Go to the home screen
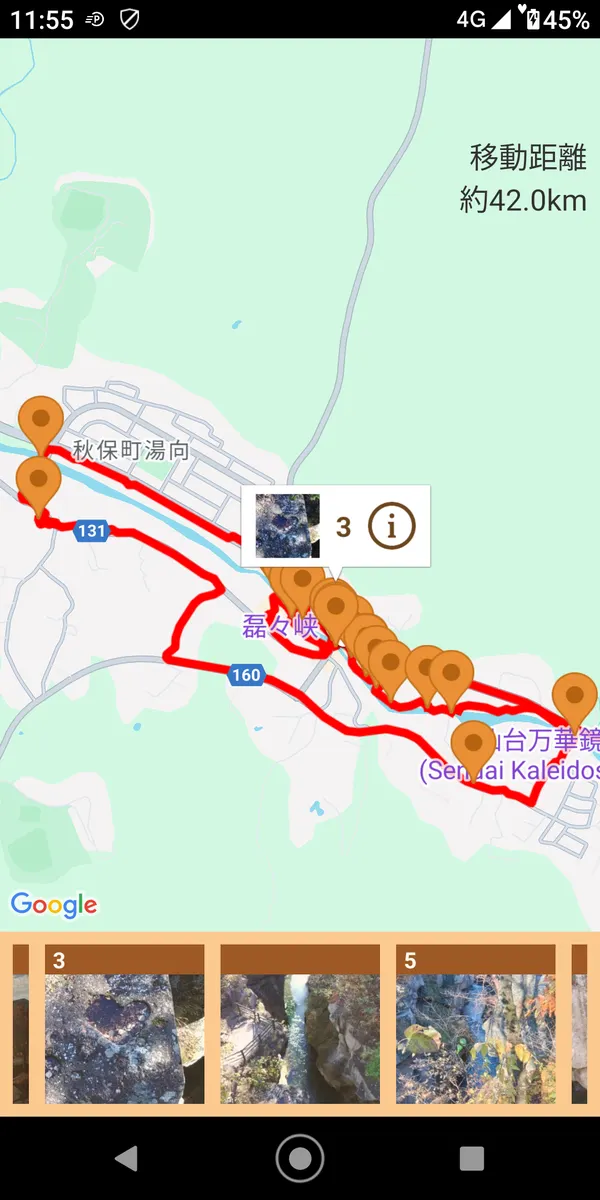 [x=300, y=1158]
